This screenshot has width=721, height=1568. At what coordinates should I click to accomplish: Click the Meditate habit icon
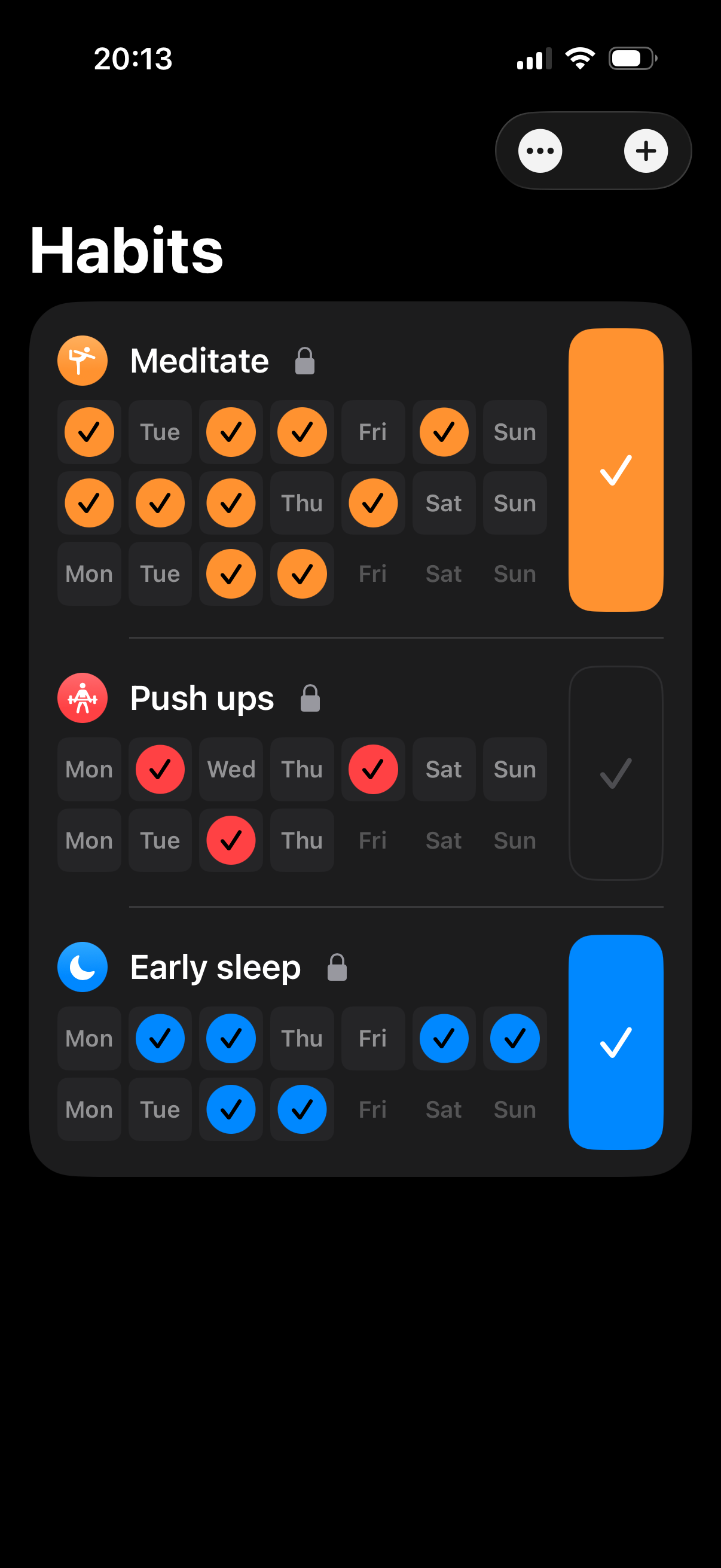83,361
